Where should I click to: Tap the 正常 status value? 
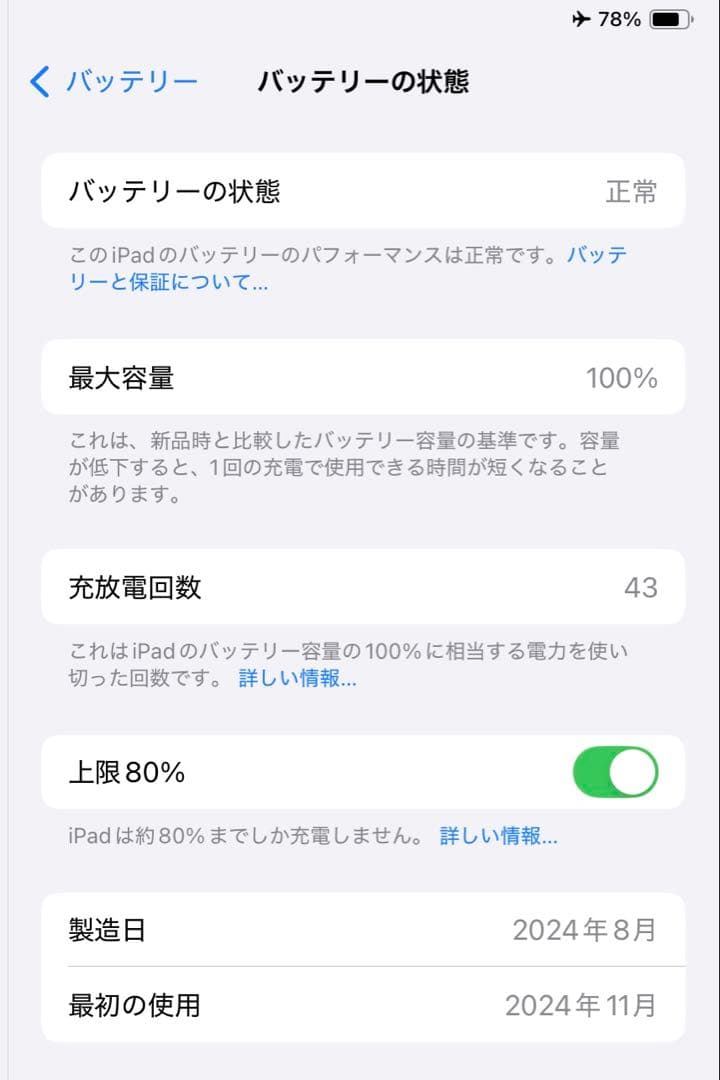coord(634,191)
